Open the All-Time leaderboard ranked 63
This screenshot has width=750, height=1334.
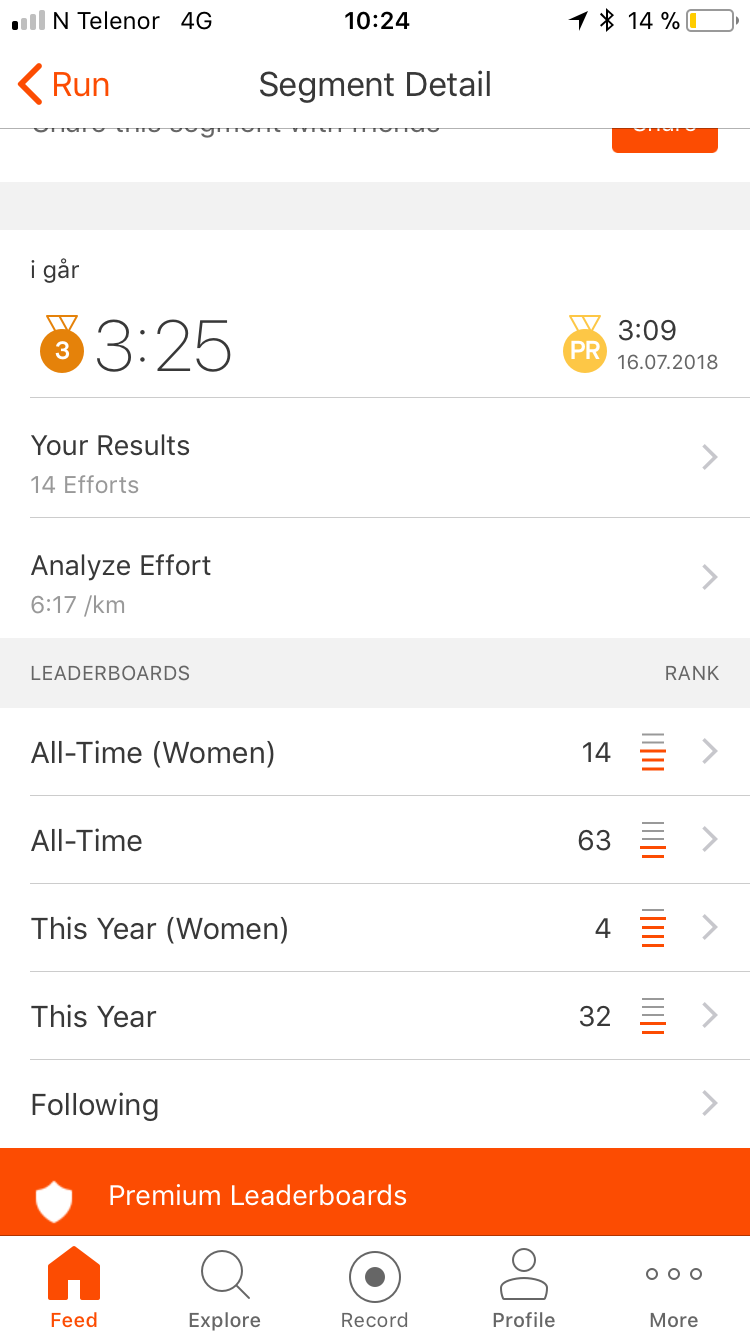(x=375, y=840)
